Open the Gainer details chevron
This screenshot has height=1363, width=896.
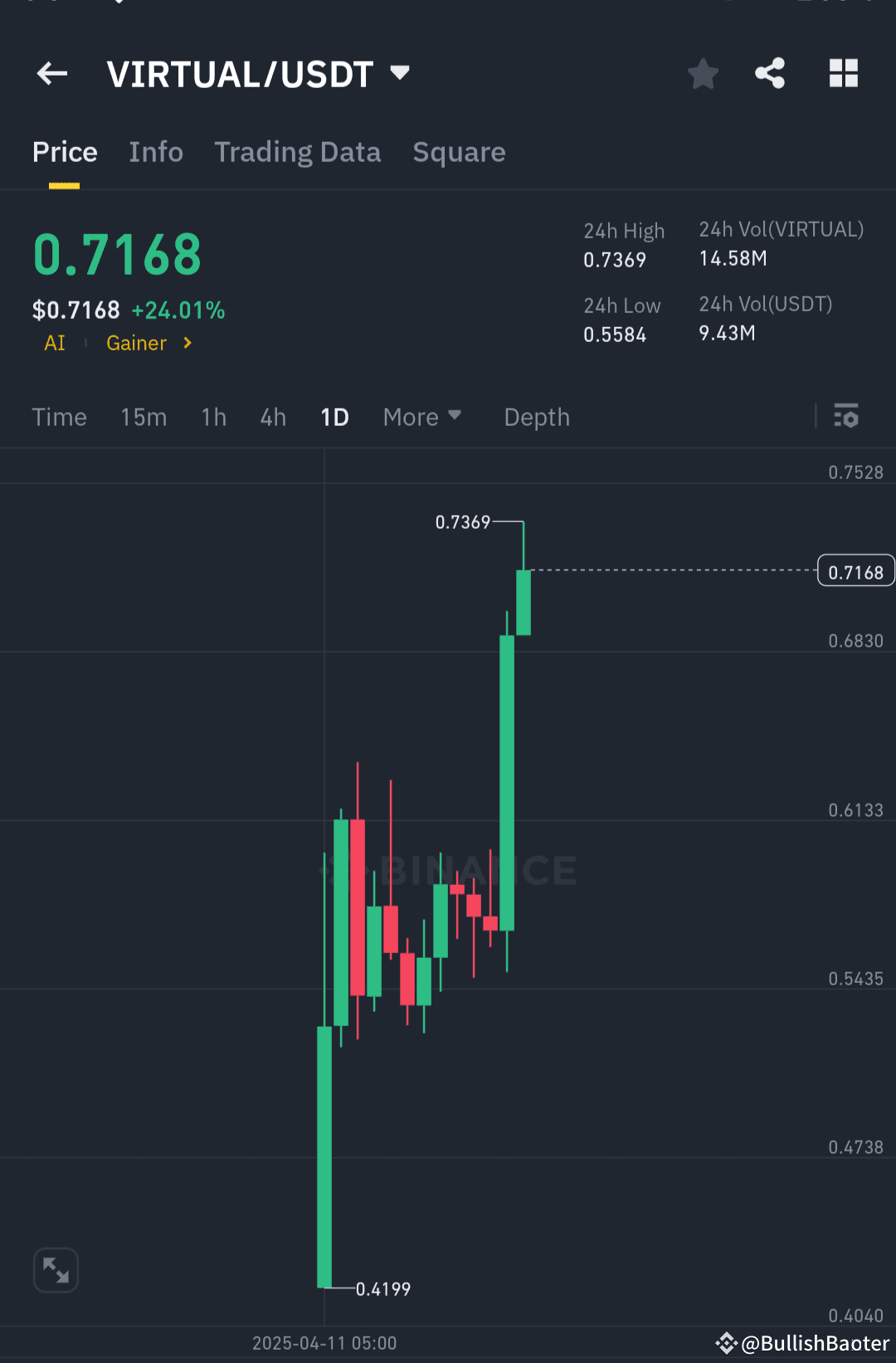187,342
